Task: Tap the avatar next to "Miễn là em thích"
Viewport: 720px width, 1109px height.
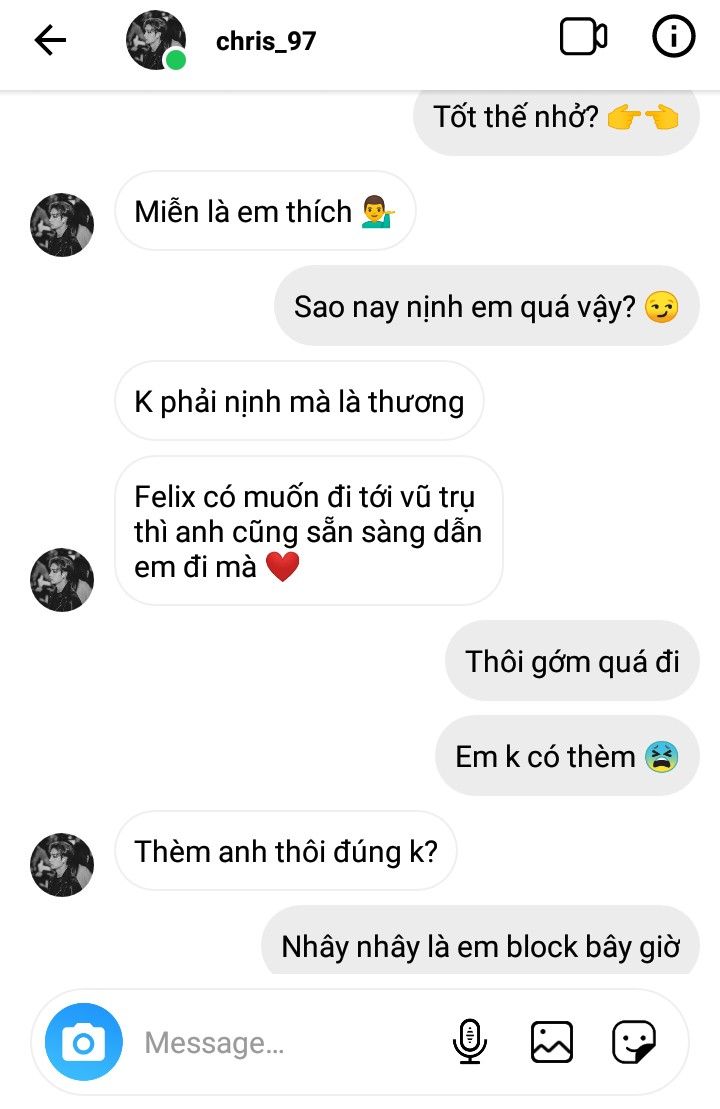Action: tap(62, 225)
